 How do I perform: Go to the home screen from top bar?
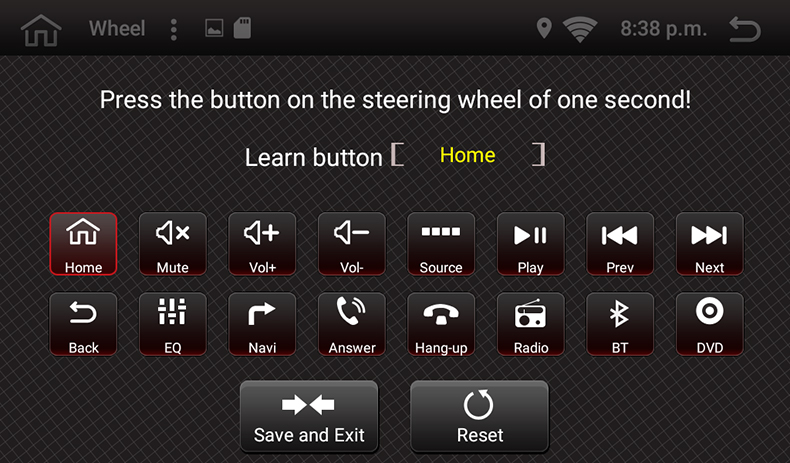(x=41, y=29)
